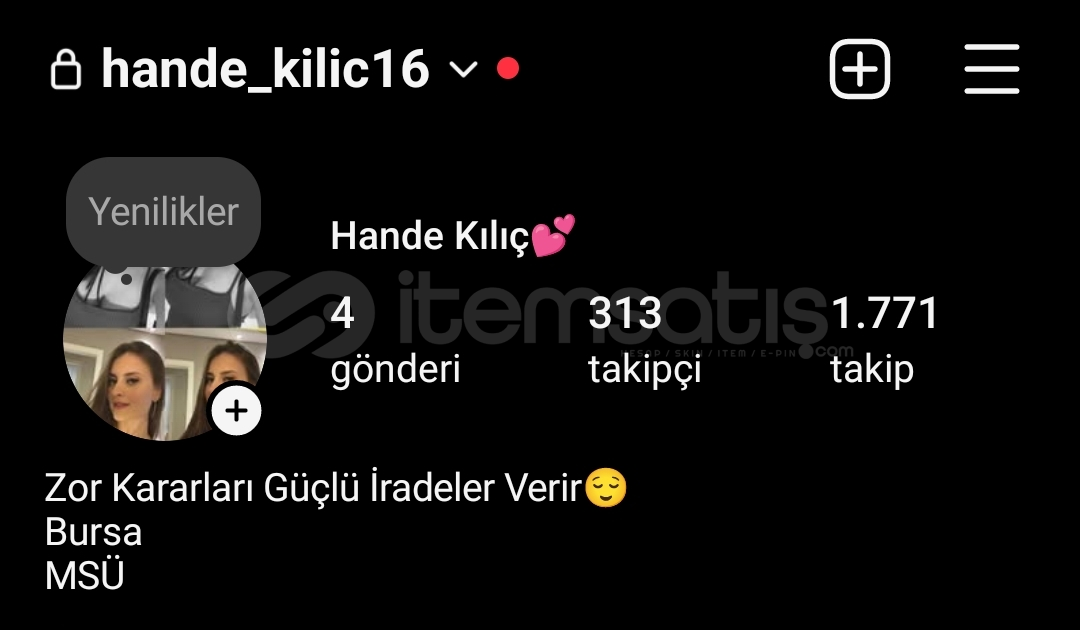Tap the Yenilikler note bubble

[164, 212]
